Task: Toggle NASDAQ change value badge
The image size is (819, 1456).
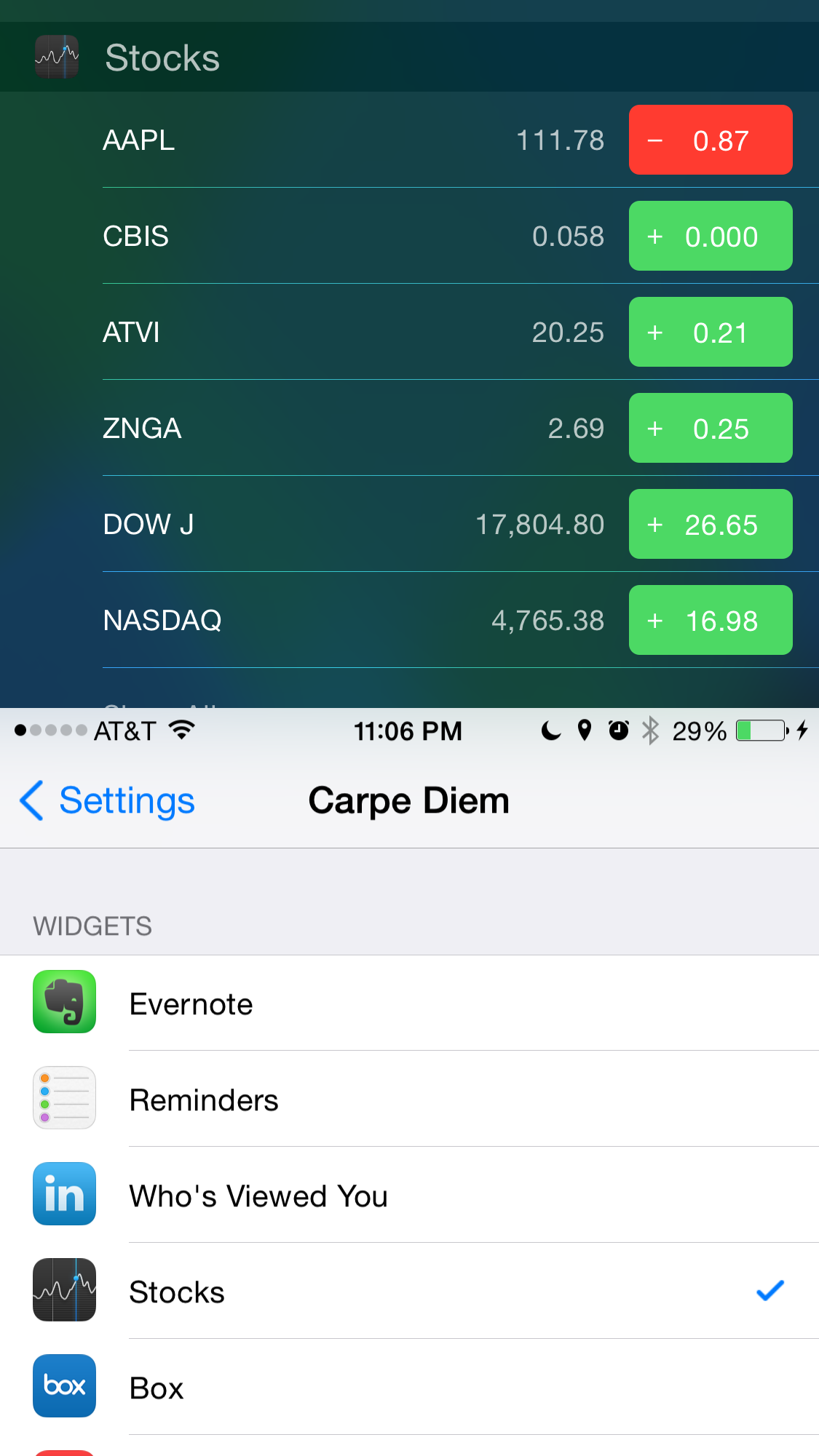Action: (x=710, y=620)
